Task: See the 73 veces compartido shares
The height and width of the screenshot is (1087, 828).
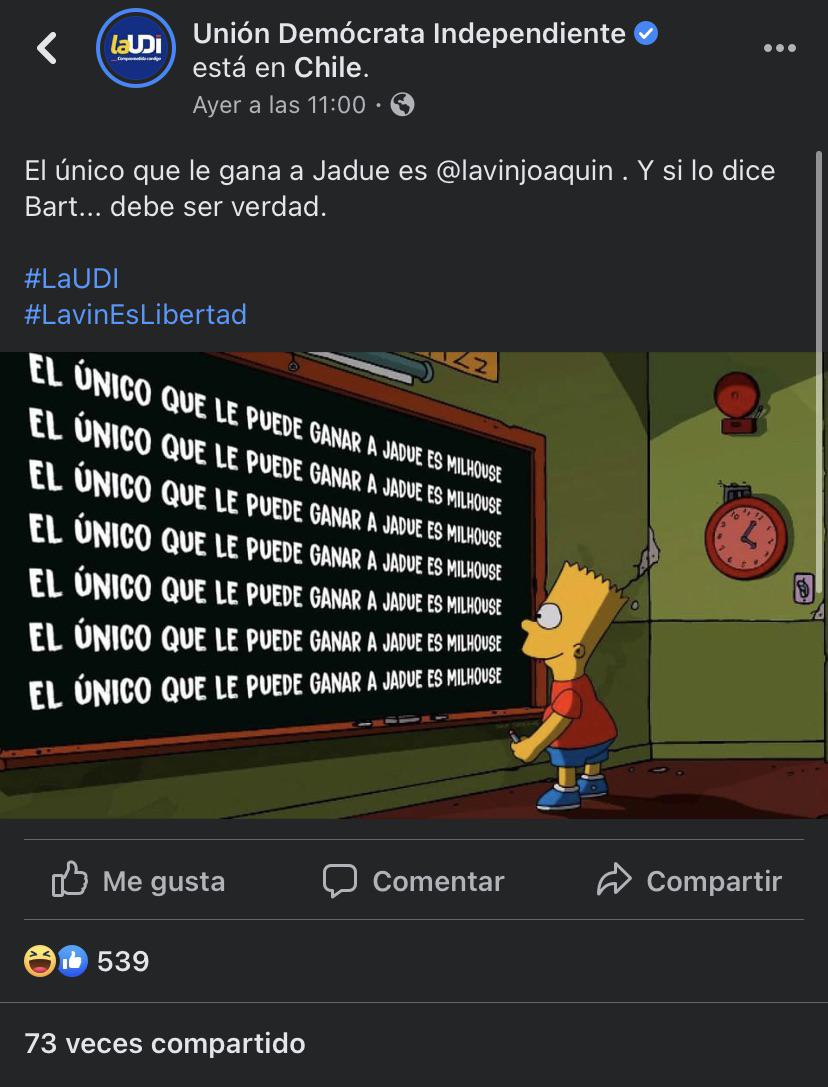Action: coord(165,1044)
